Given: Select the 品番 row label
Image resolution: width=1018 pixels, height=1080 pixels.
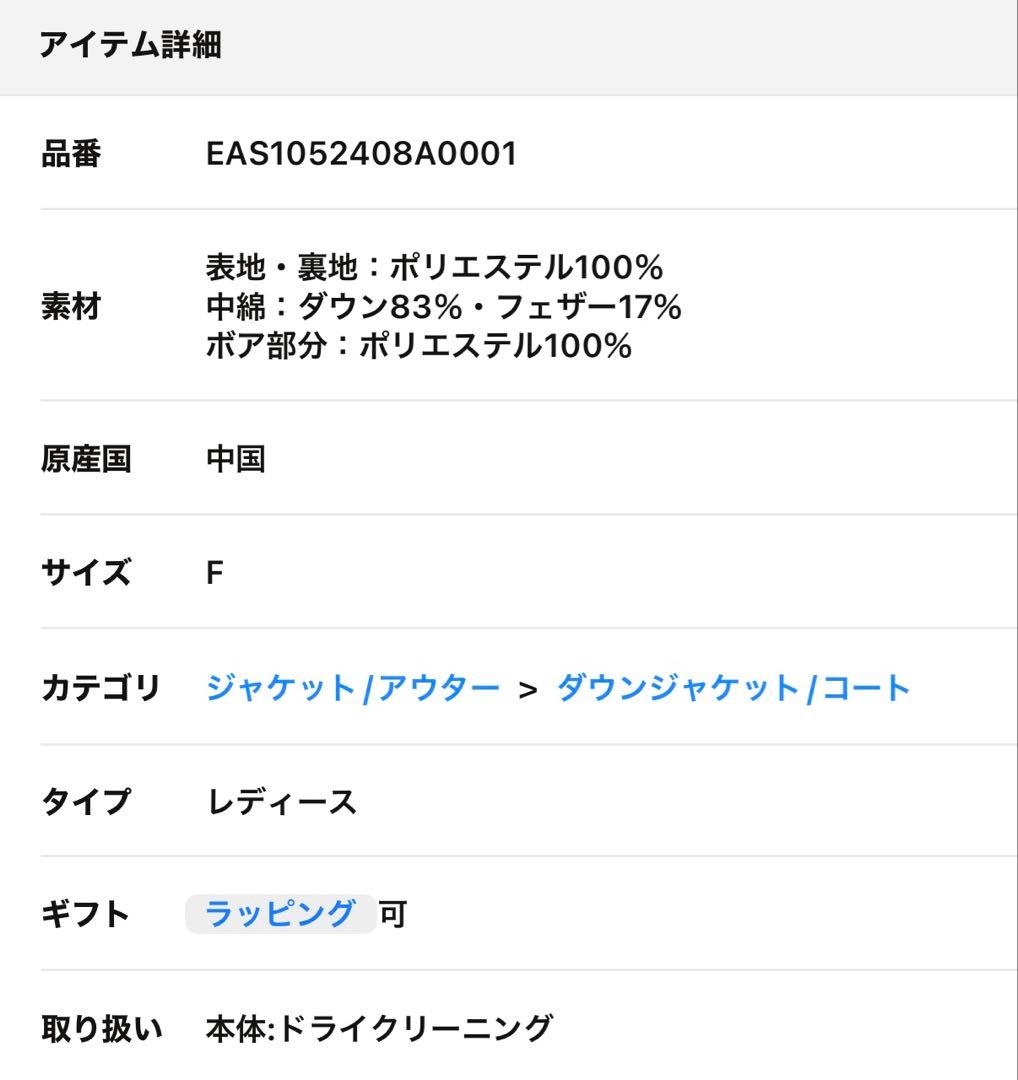Looking at the screenshot, I should tap(72, 153).
